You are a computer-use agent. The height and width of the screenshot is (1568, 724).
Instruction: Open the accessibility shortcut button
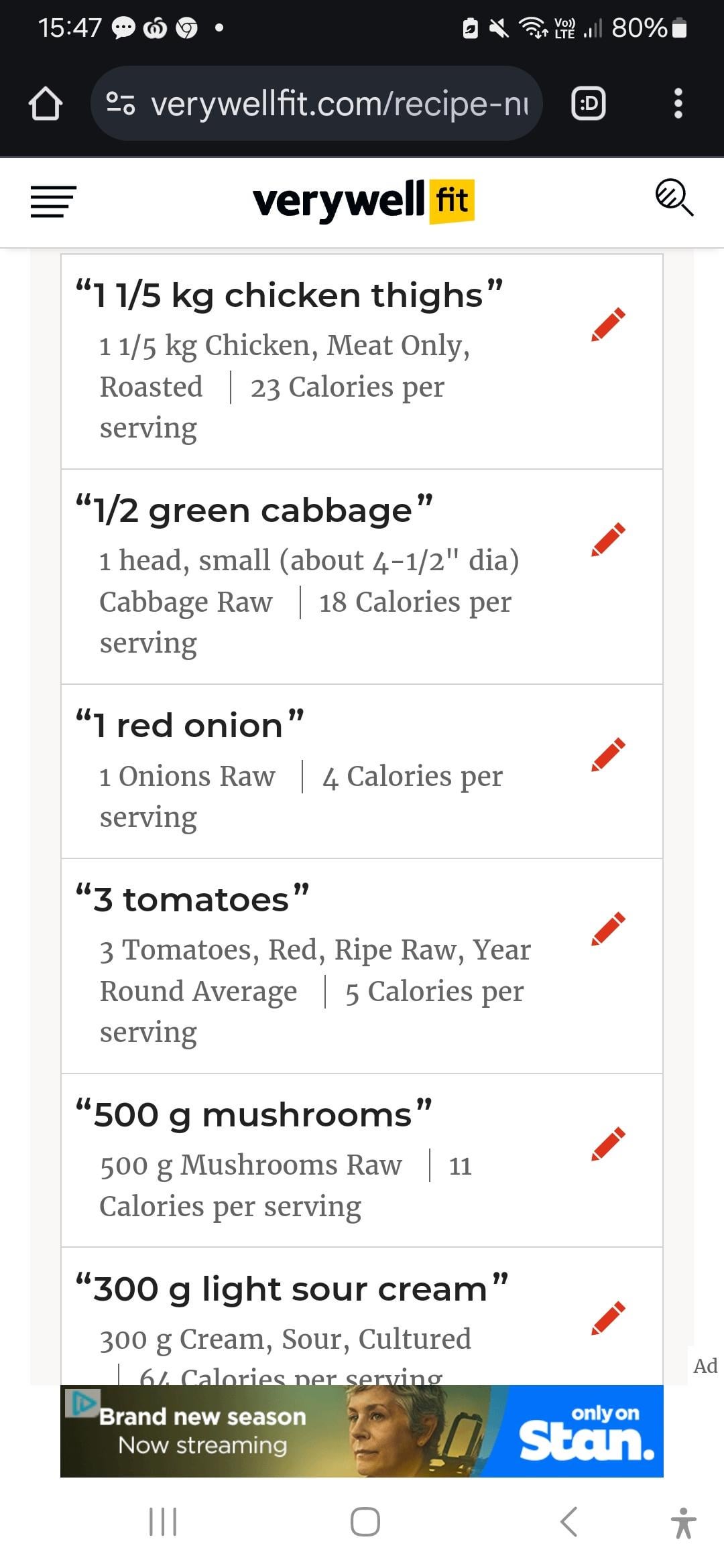(683, 1522)
